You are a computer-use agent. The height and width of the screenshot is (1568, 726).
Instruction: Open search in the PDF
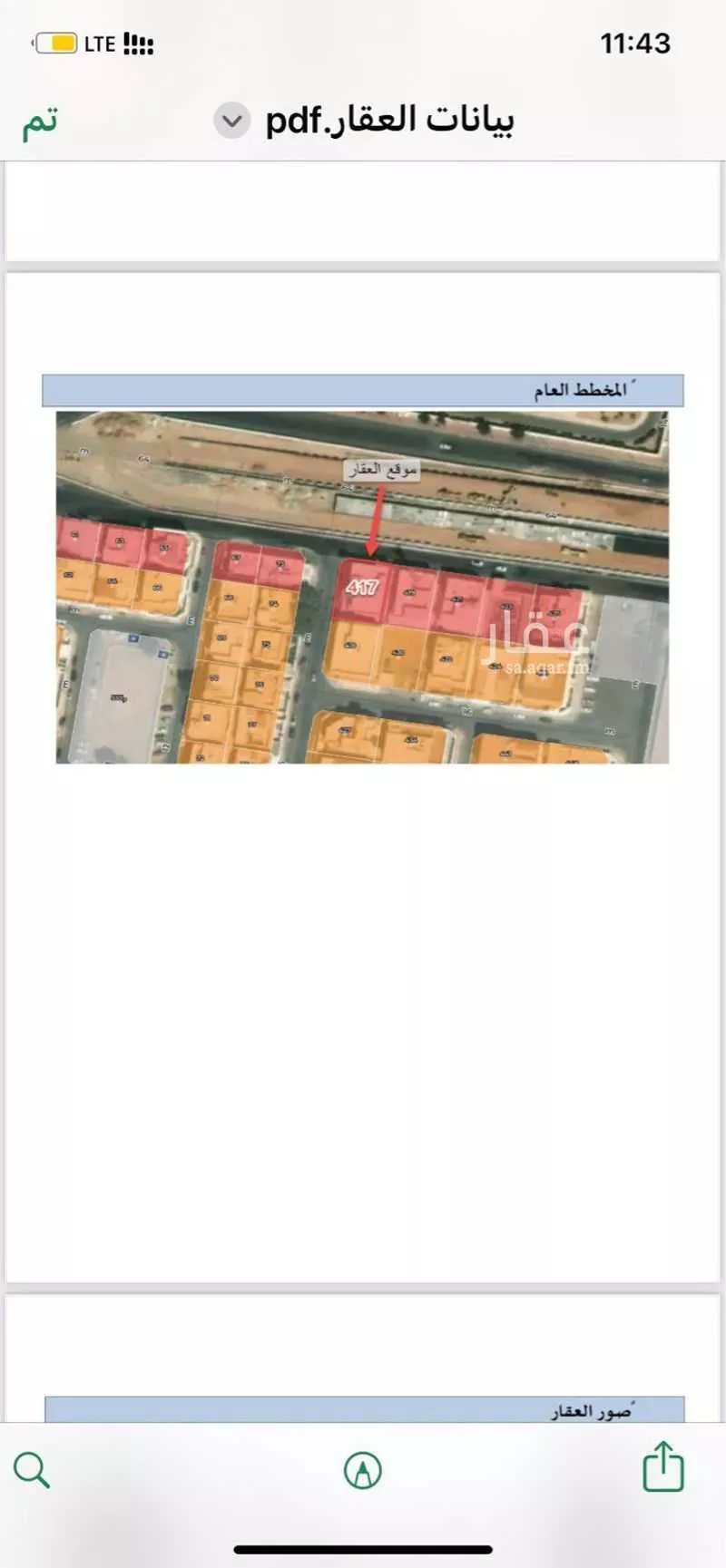[x=32, y=1469]
